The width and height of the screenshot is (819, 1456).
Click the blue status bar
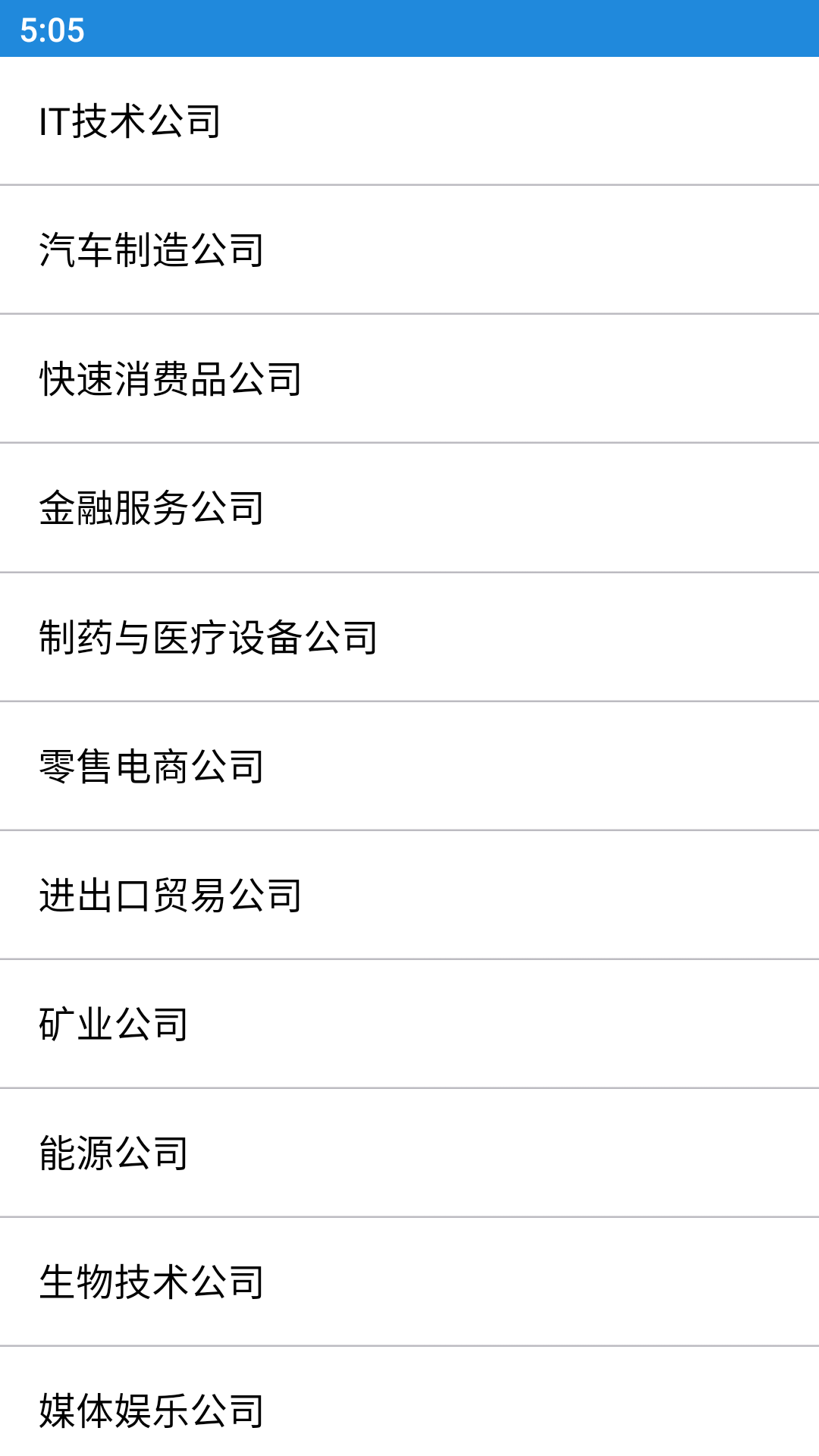point(409,30)
